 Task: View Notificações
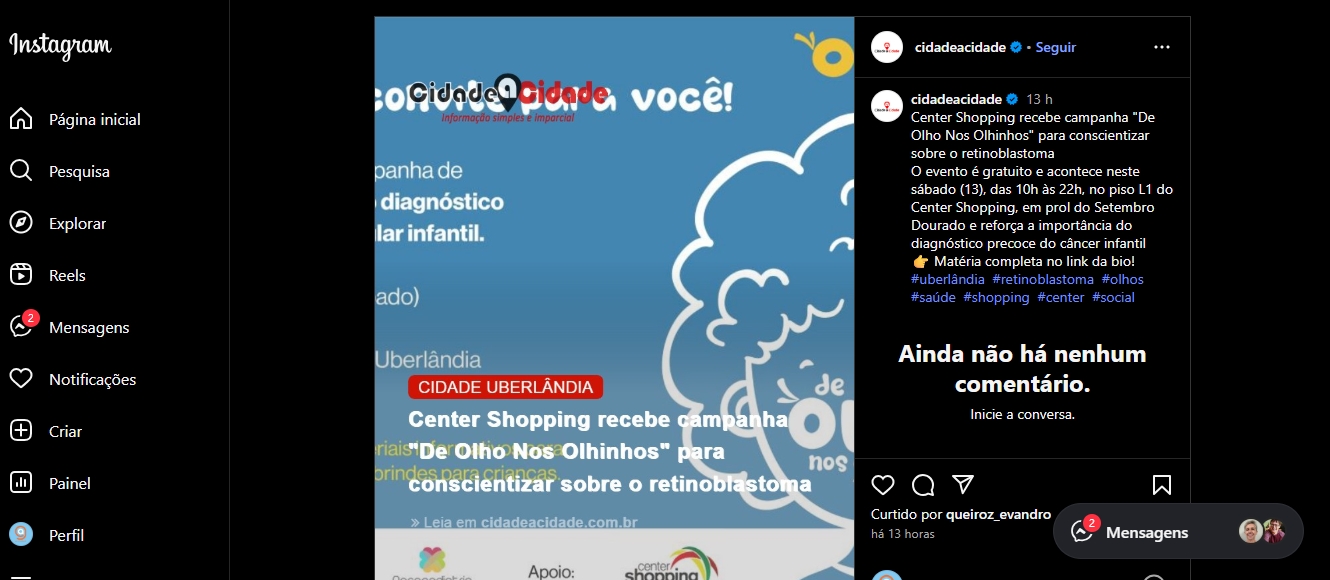[92, 380]
